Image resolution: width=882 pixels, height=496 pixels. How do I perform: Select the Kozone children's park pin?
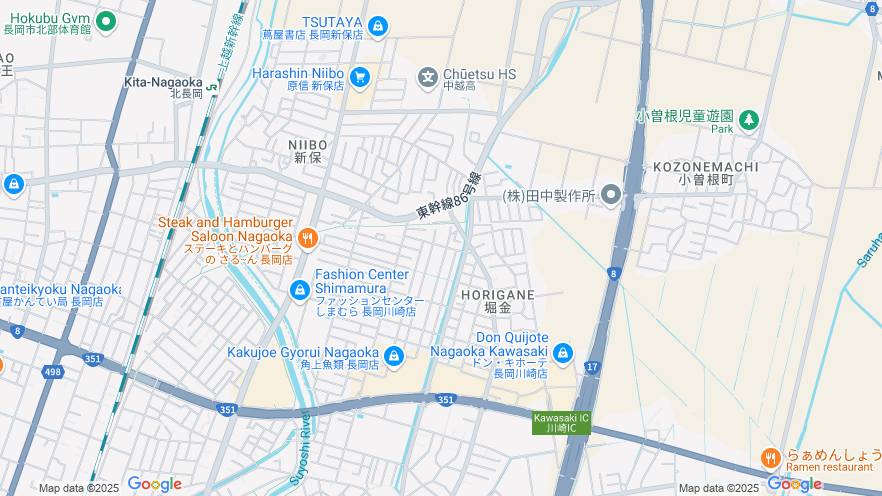[x=748, y=120]
